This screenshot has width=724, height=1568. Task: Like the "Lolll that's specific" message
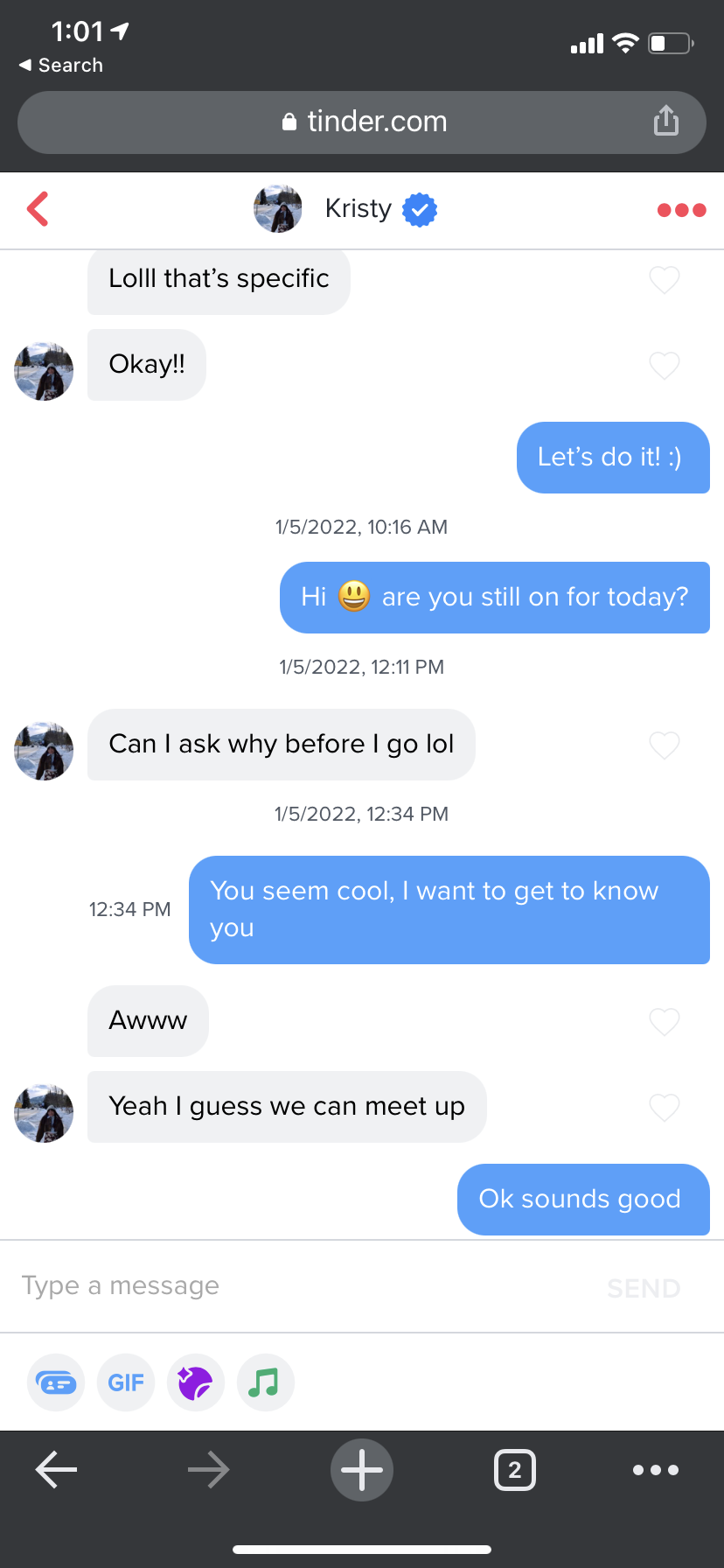(x=665, y=280)
